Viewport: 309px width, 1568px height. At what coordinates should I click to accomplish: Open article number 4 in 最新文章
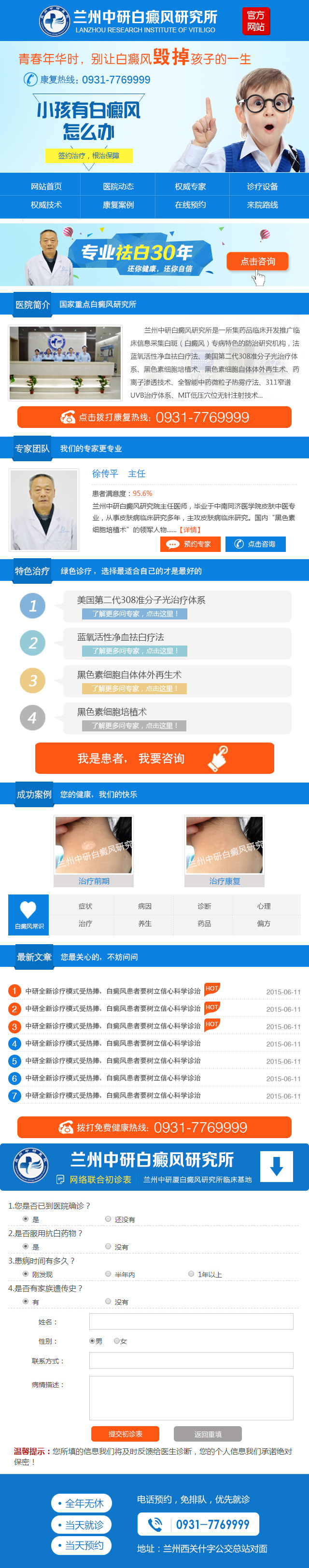(113, 1043)
